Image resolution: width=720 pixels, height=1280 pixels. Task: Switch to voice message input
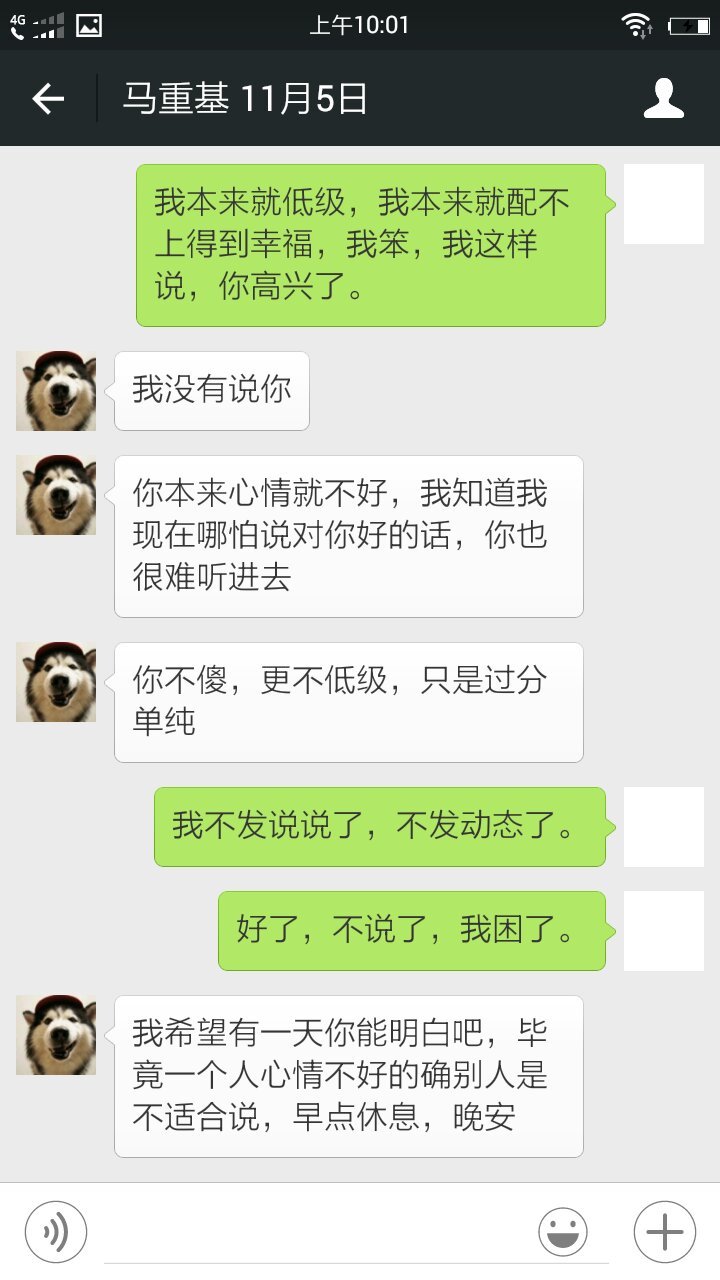pyautogui.click(x=56, y=1232)
